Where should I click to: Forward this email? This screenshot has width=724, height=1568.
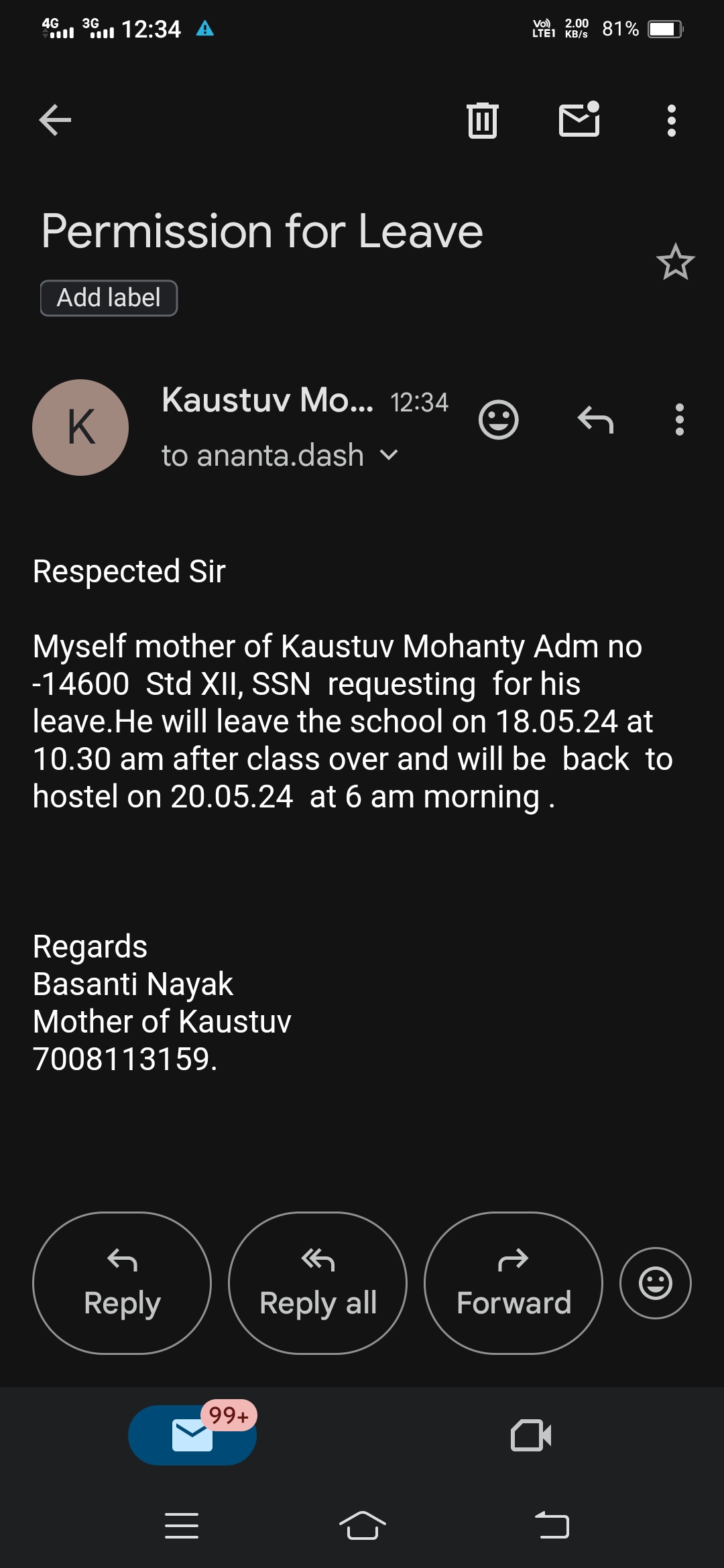(x=514, y=1283)
